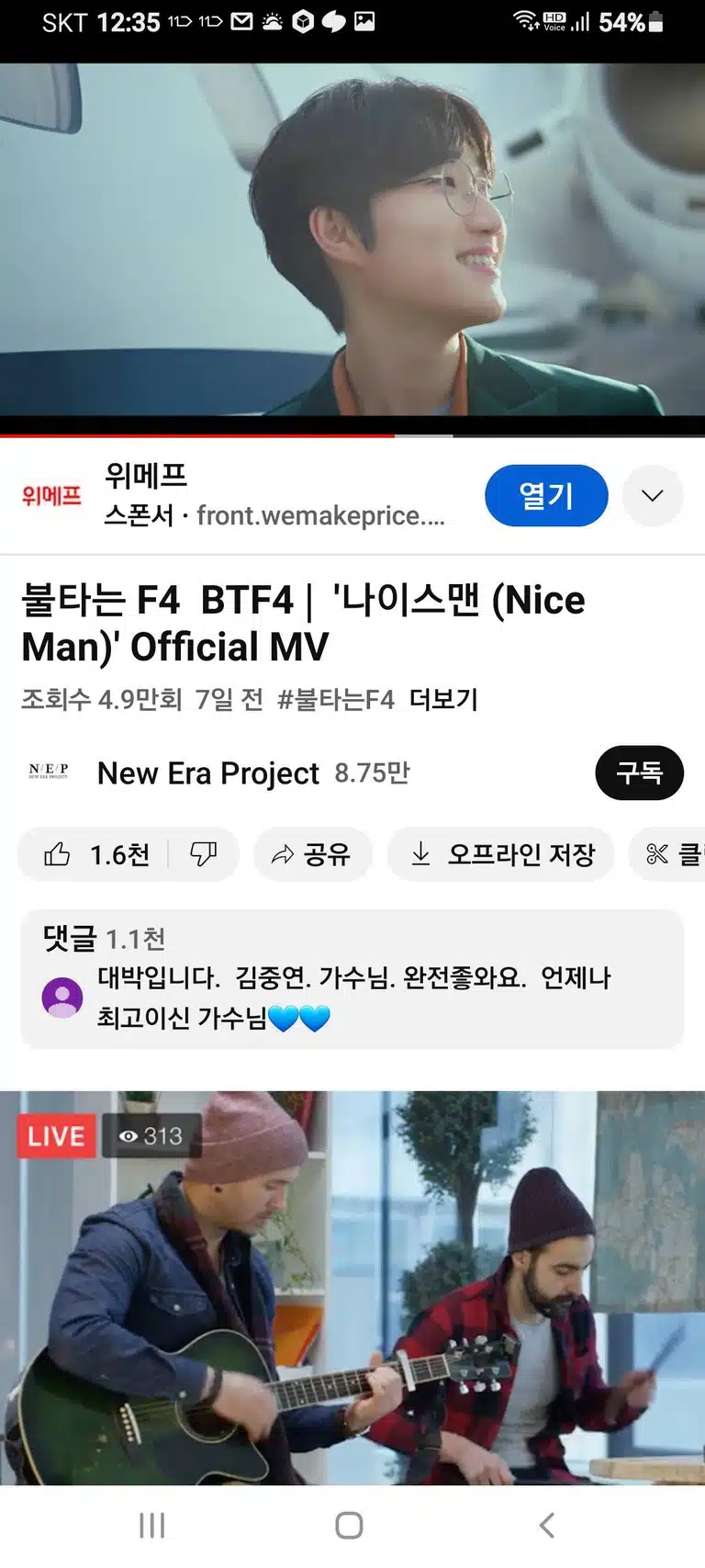Open recent apps from the navigation bar
This screenshot has width=705, height=1568.
coord(152,1526)
